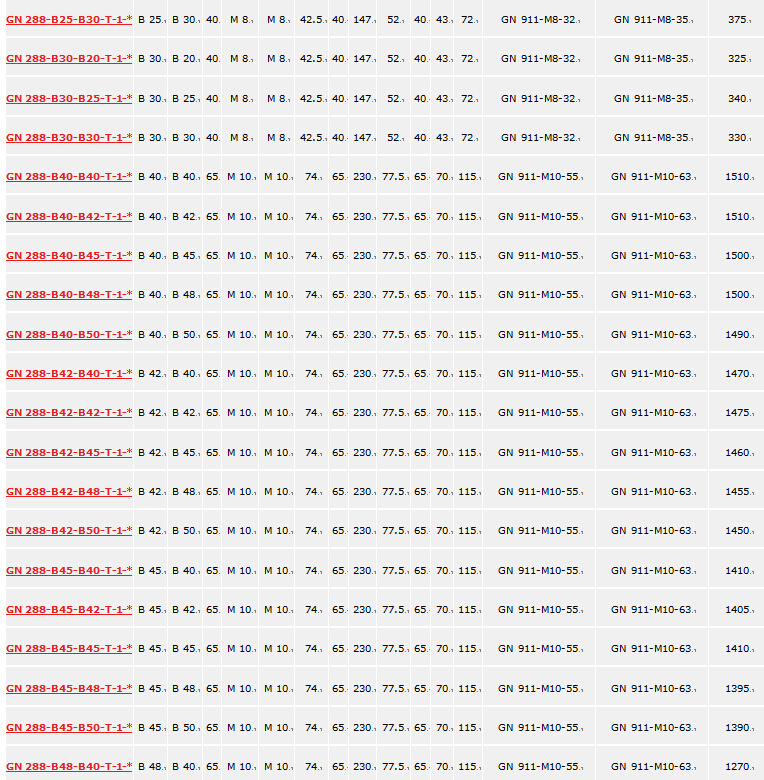Open the GN 288-B30-B20-T-1 part link
764x780 pixels.
point(68,59)
